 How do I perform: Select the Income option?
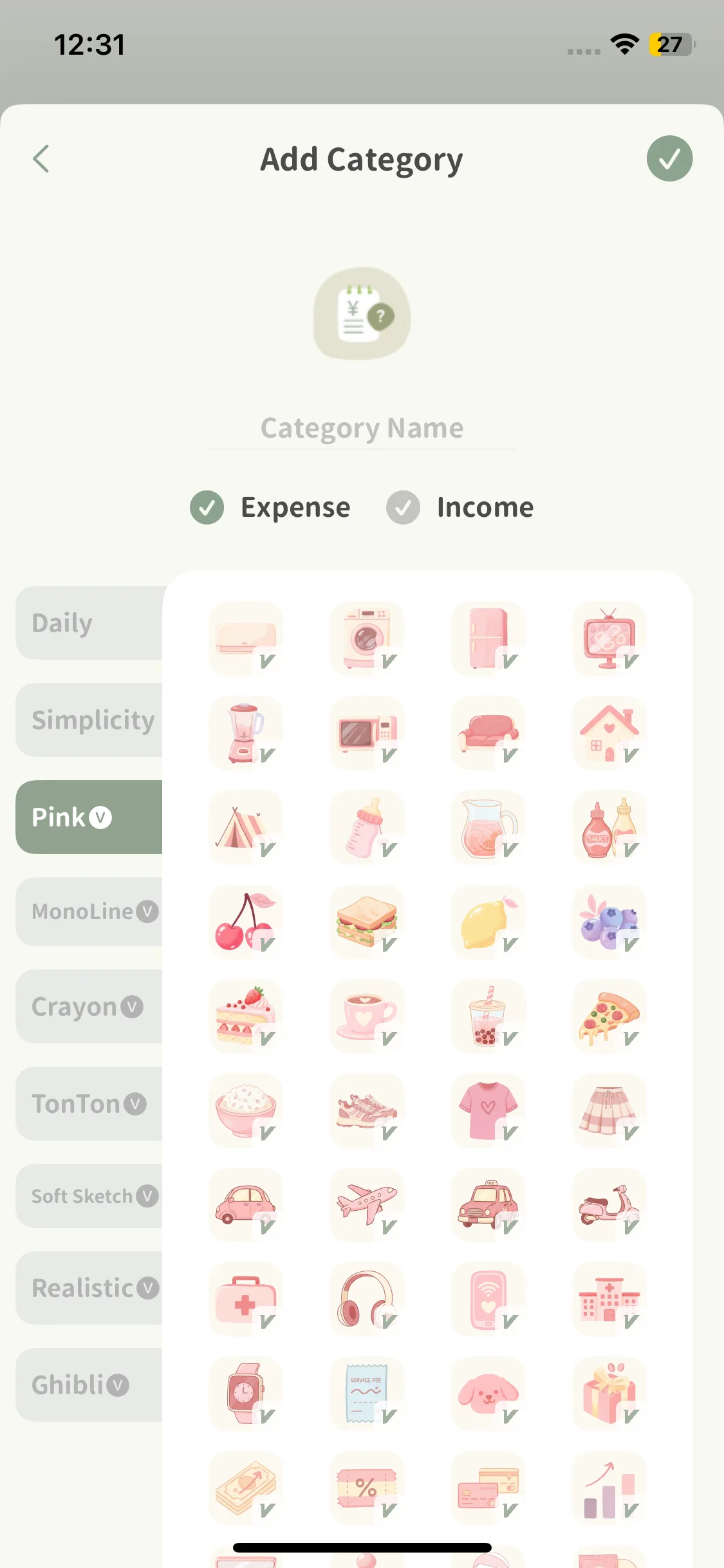[460, 507]
